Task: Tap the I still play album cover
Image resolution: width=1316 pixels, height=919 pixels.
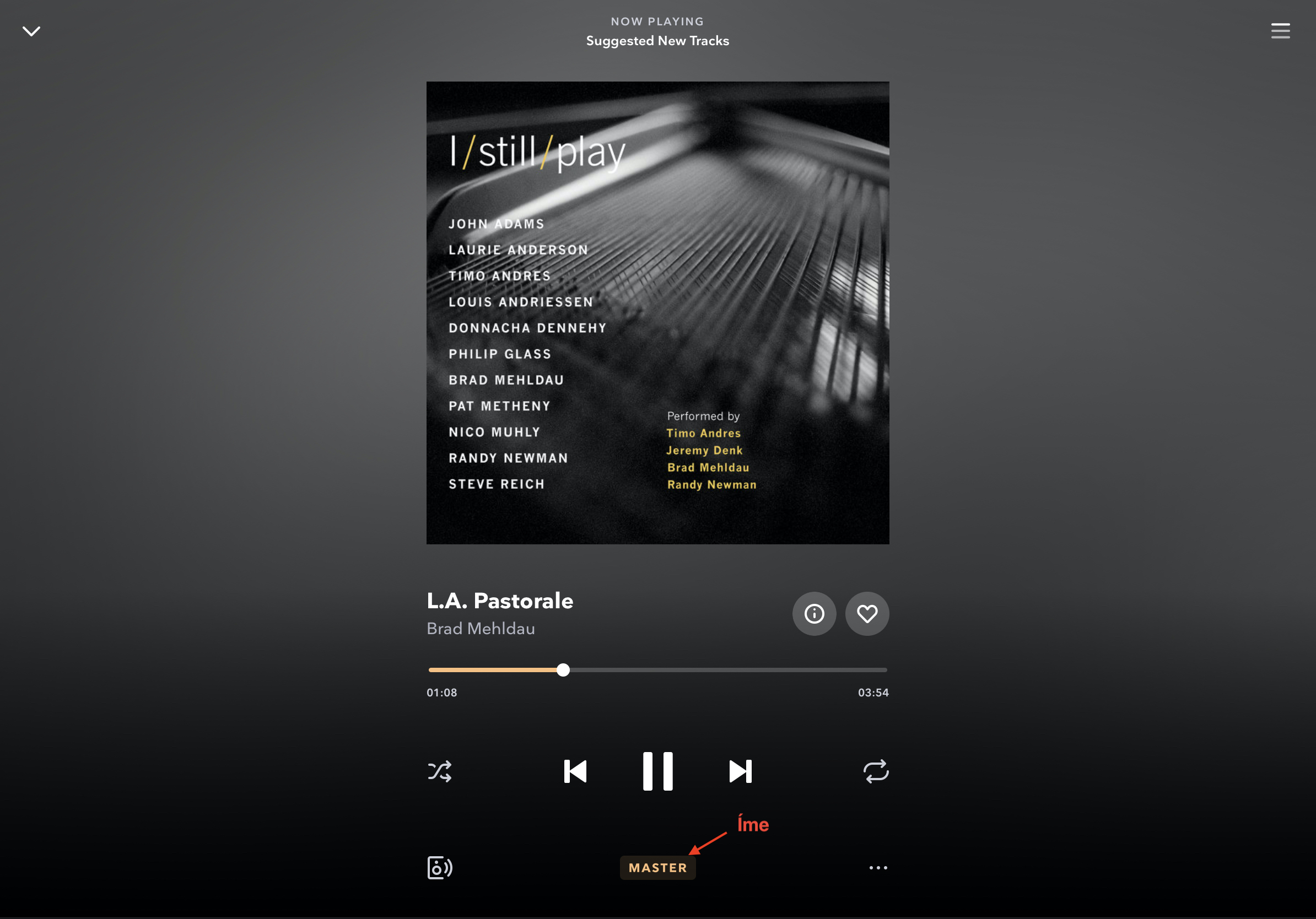Action: (x=657, y=313)
